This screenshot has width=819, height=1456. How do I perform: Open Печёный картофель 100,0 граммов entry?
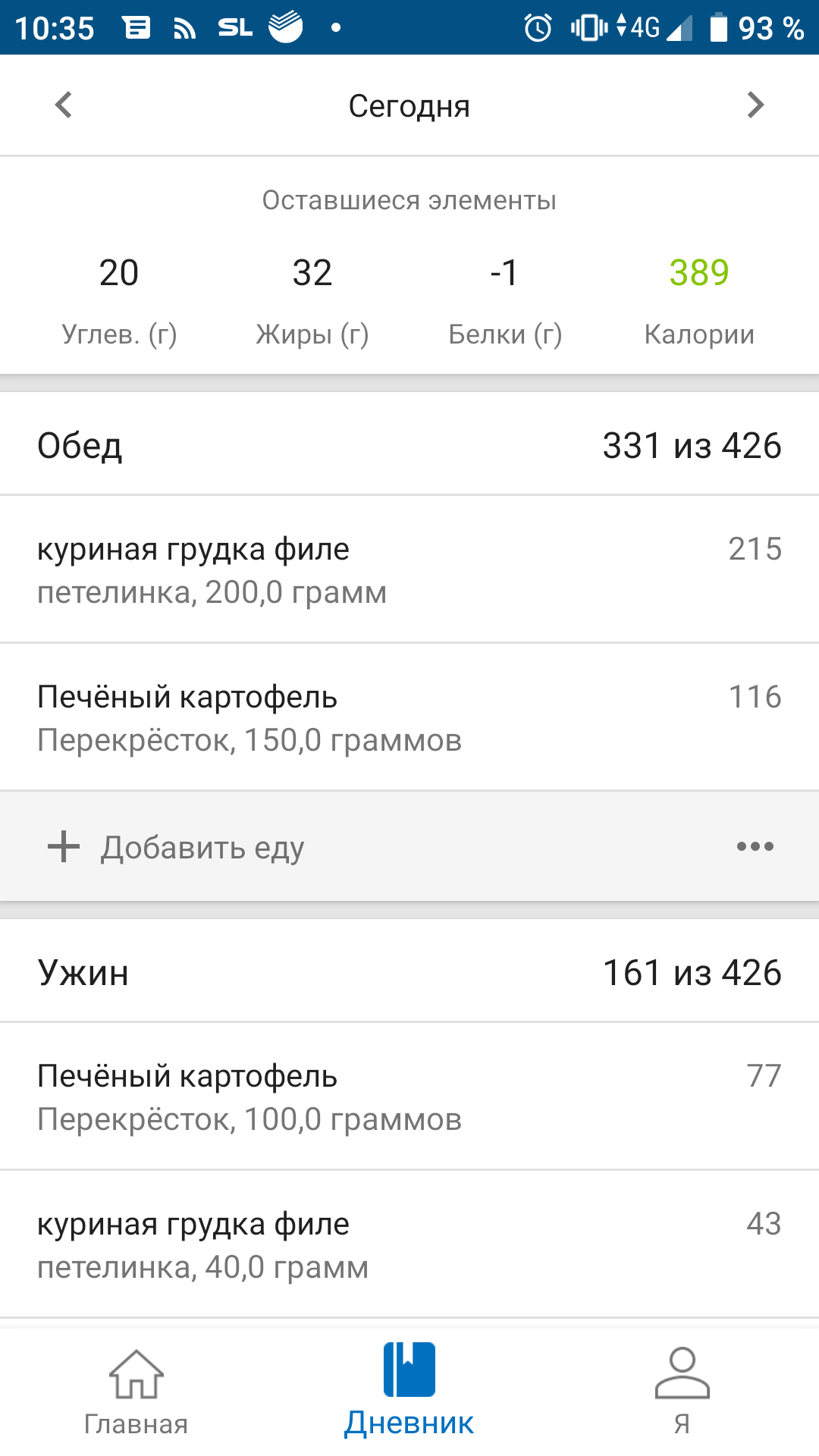coord(409,1097)
